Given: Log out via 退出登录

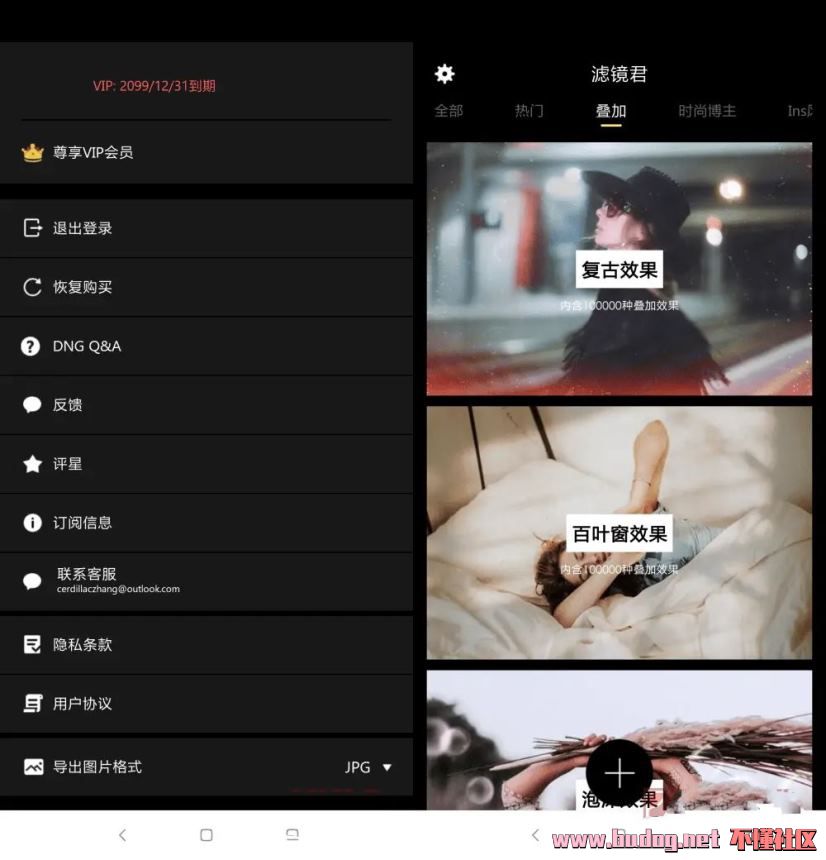Looking at the screenshot, I should coord(206,228).
